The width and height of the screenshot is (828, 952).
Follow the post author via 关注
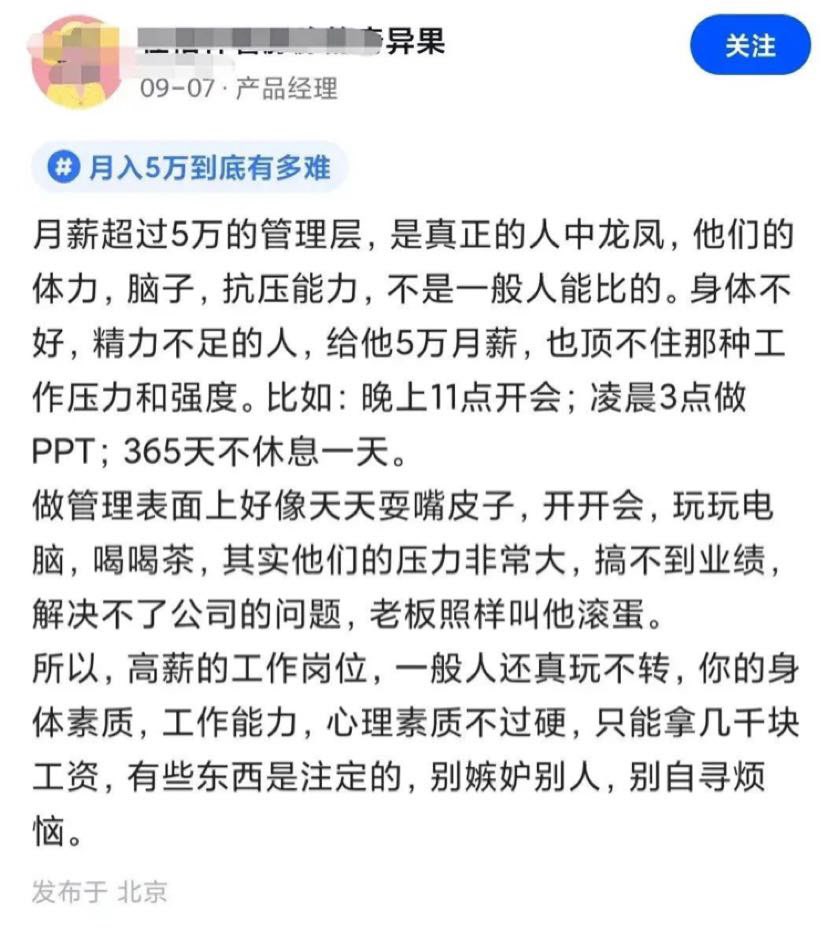[x=749, y=46]
